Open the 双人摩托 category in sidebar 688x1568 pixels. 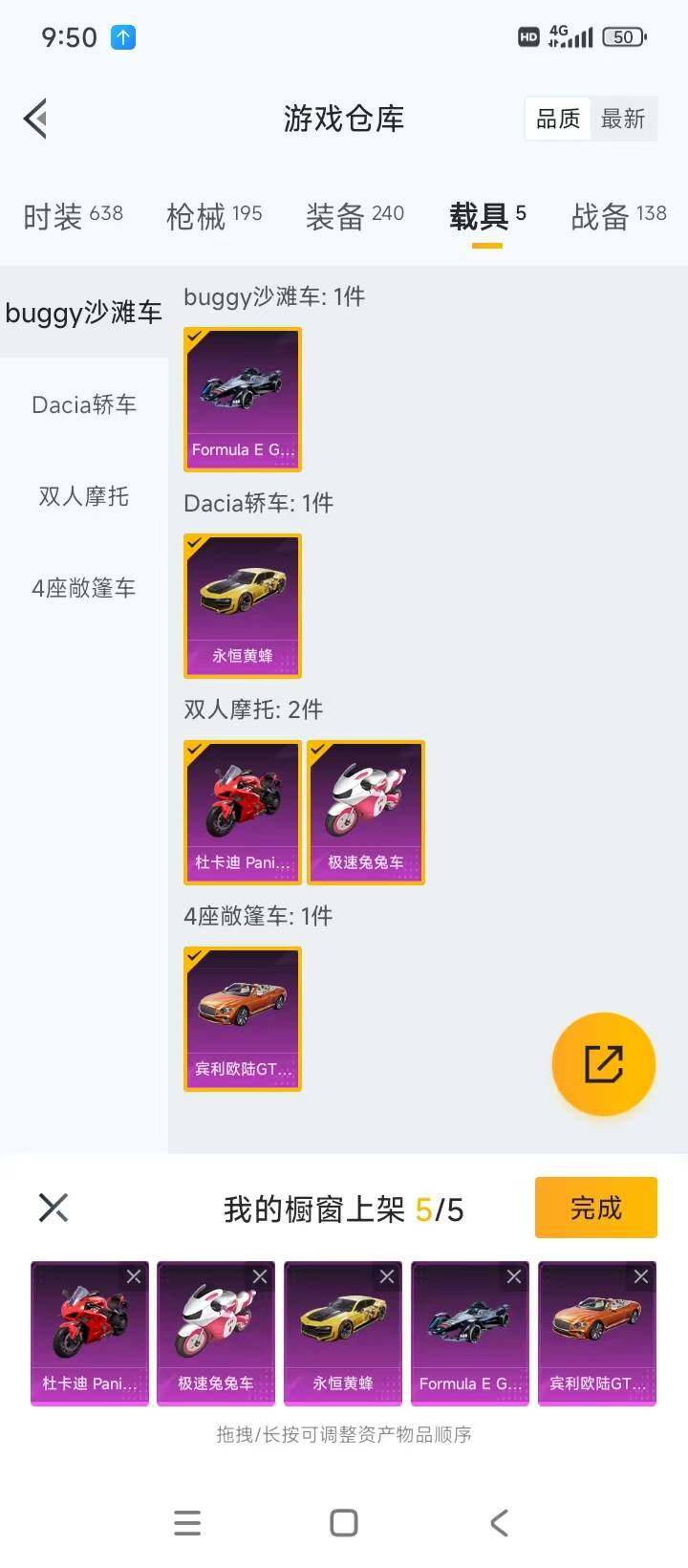(x=83, y=496)
